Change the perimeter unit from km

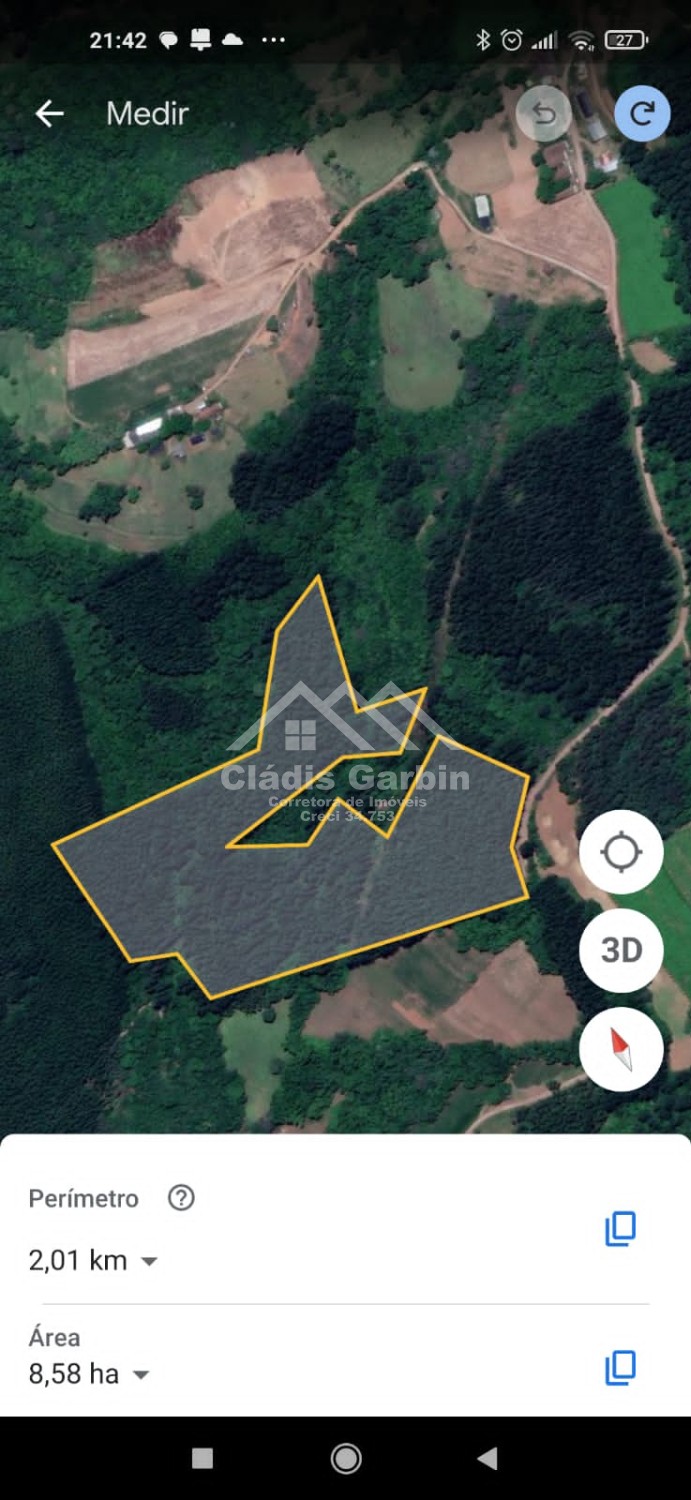pos(149,1261)
